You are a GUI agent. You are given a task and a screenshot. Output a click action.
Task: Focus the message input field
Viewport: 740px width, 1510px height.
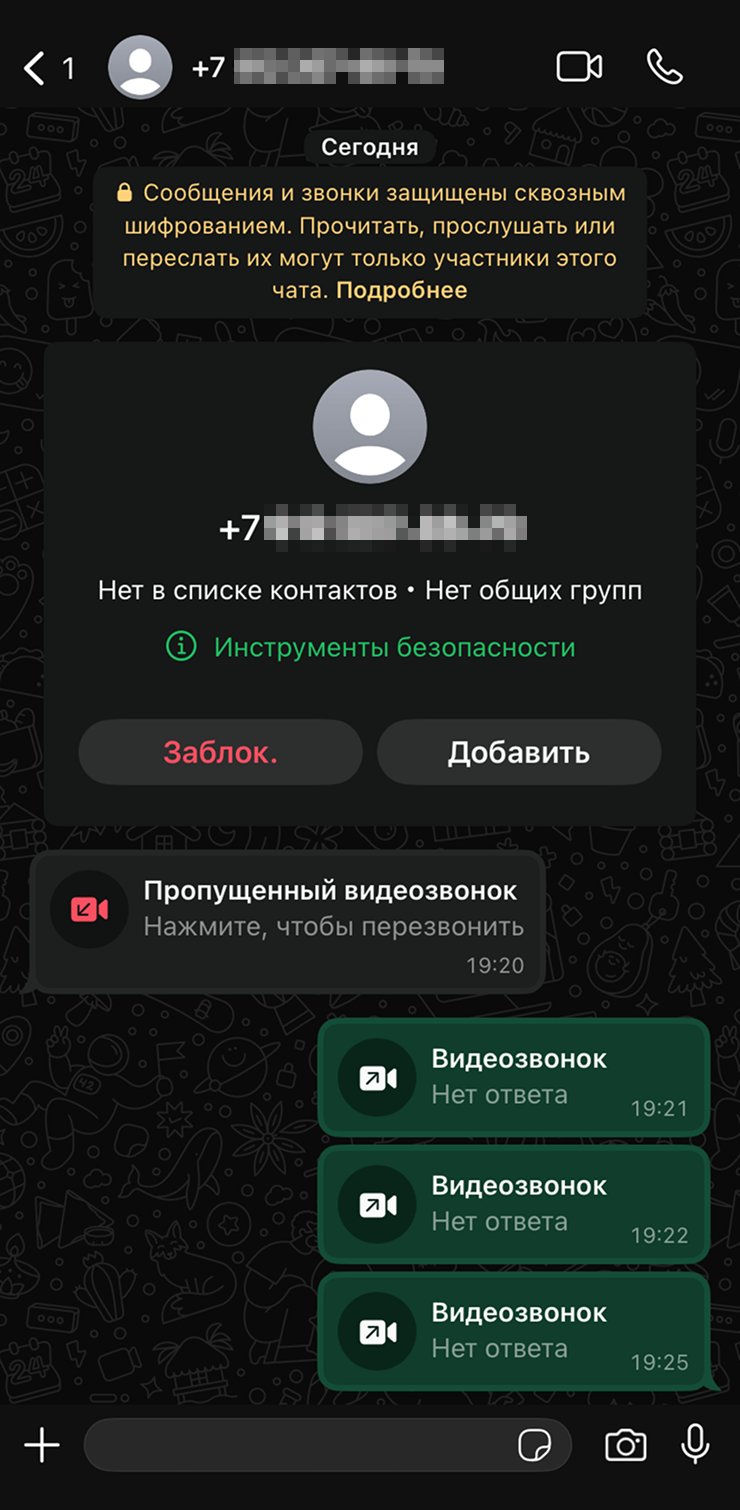coord(300,1445)
